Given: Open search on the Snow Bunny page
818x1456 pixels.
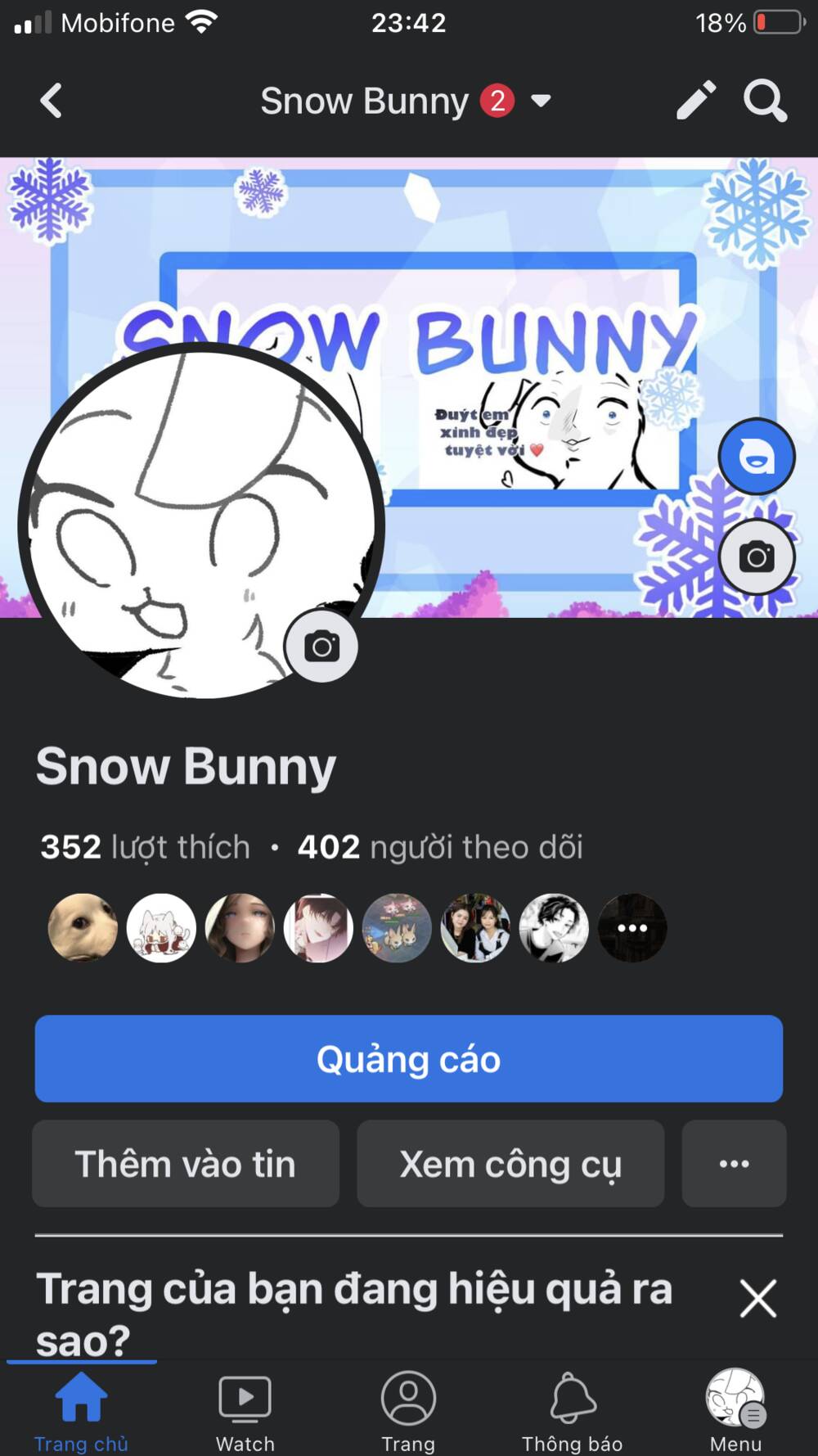Looking at the screenshot, I should point(764,100).
